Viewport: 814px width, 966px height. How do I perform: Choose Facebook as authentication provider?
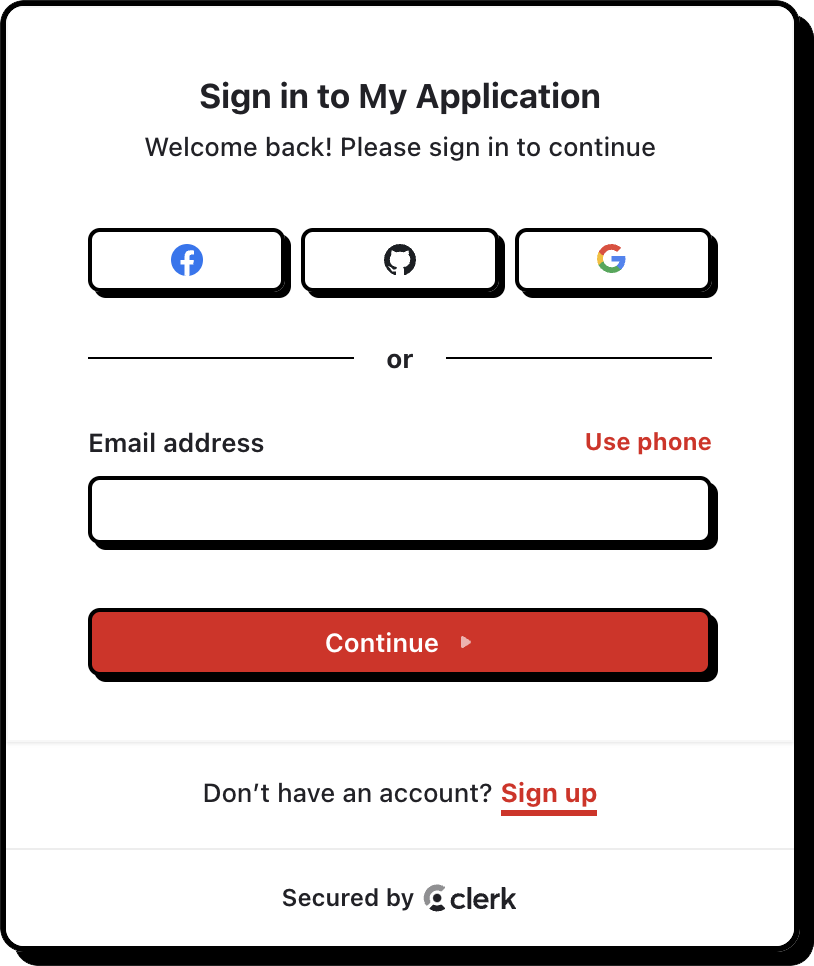[186, 259]
